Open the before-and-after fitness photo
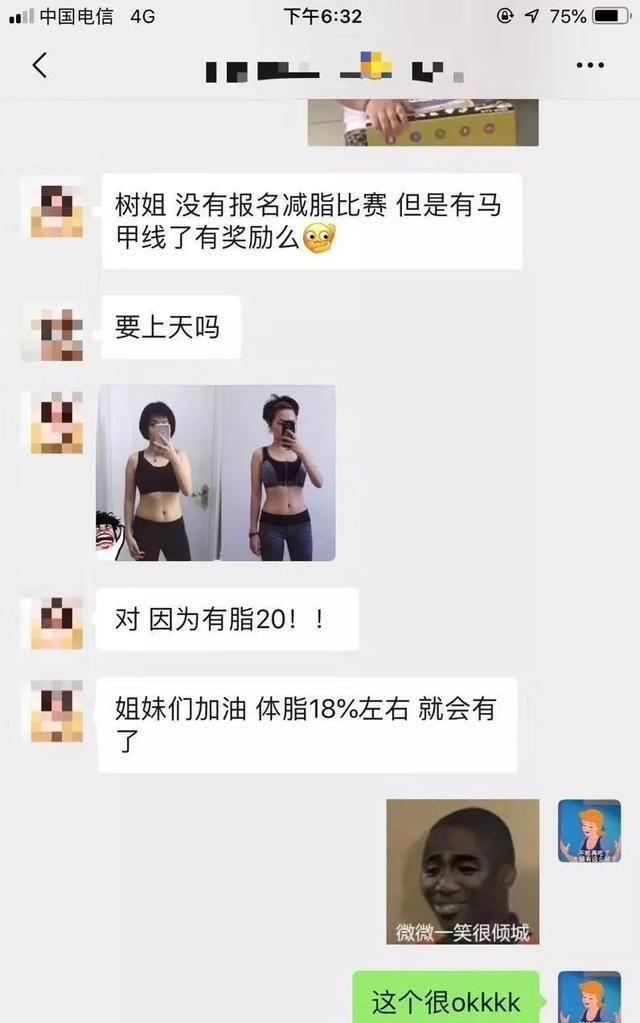The height and width of the screenshot is (1023, 640). tap(216, 473)
